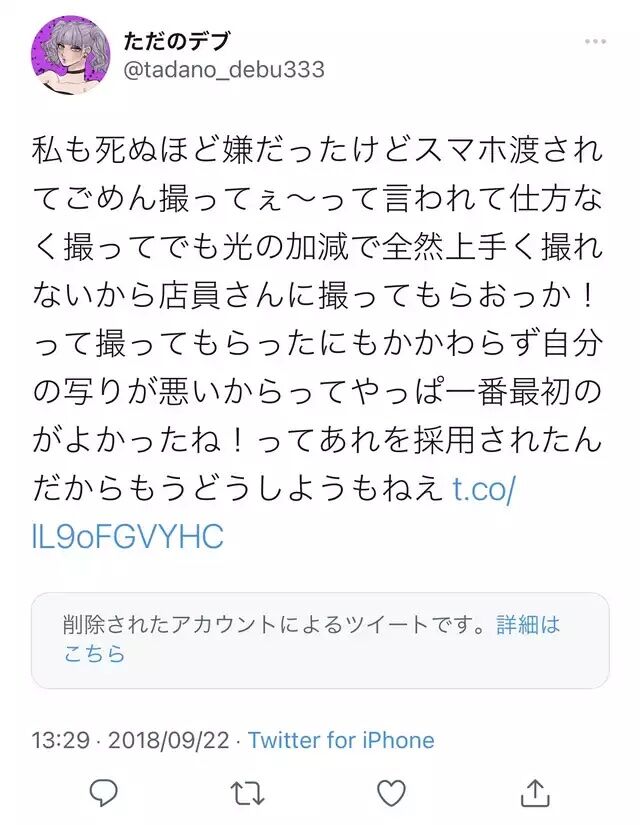Tap the 詳細はこちら link
640x825 pixels.
click(x=529, y=625)
